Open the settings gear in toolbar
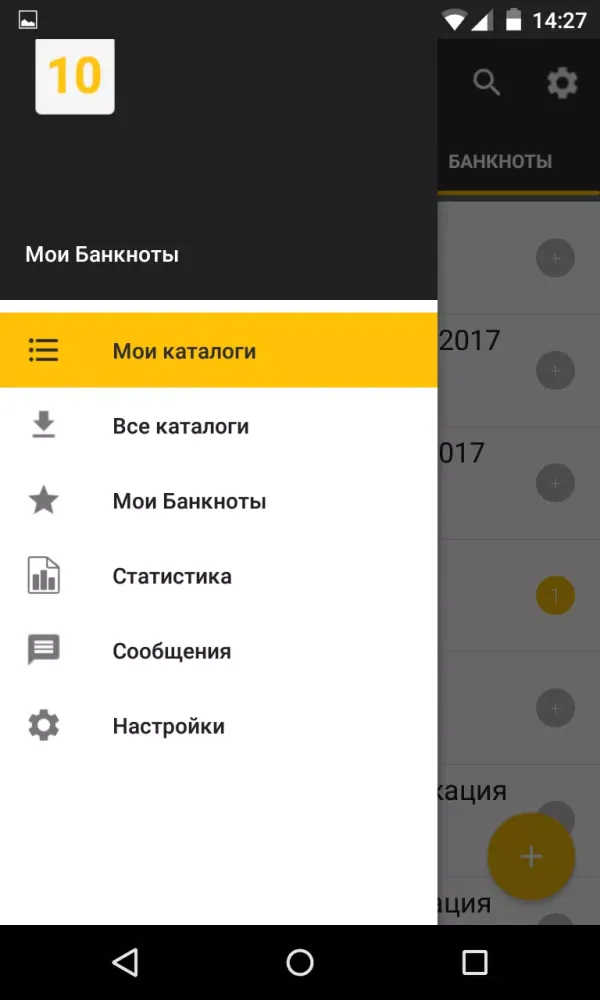The height and width of the screenshot is (1000, 600). pos(562,83)
